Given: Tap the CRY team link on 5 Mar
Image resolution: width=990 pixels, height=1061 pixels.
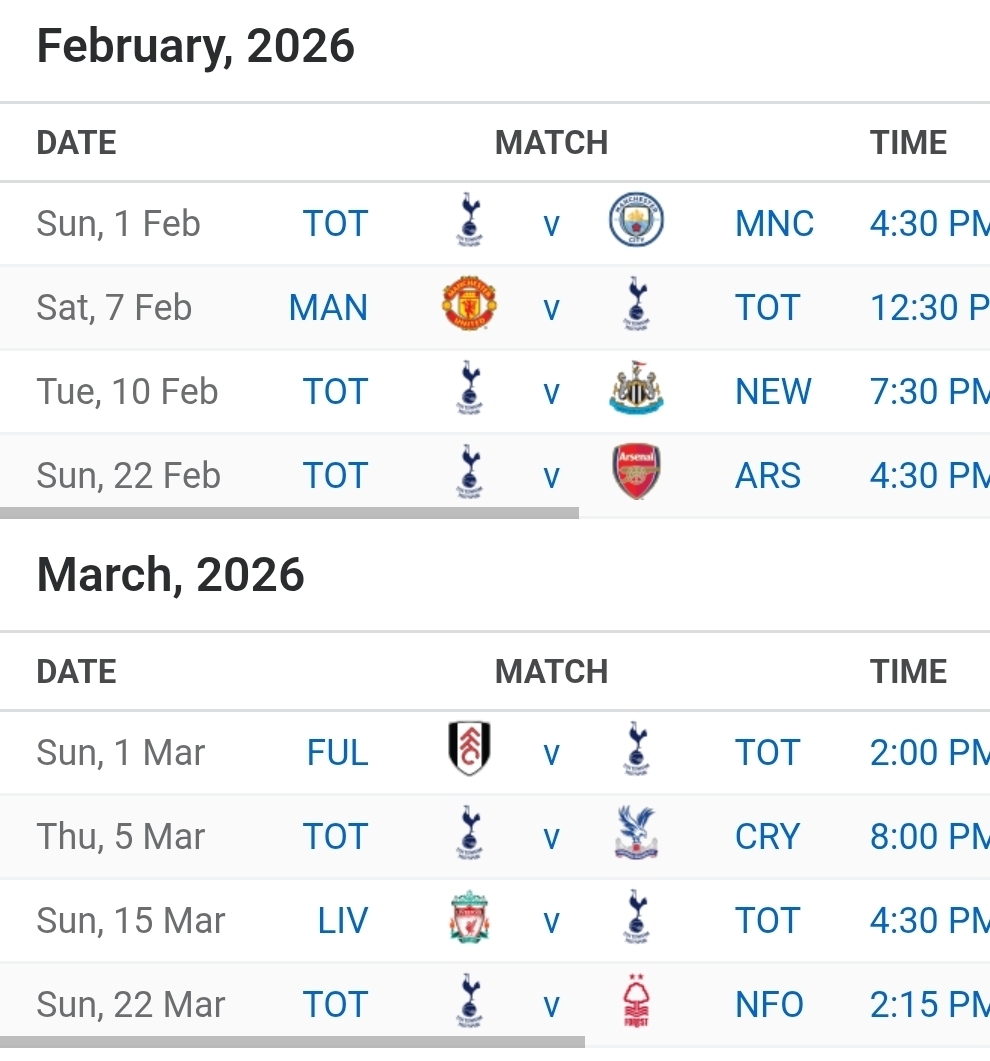Looking at the screenshot, I should pos(768,836).
